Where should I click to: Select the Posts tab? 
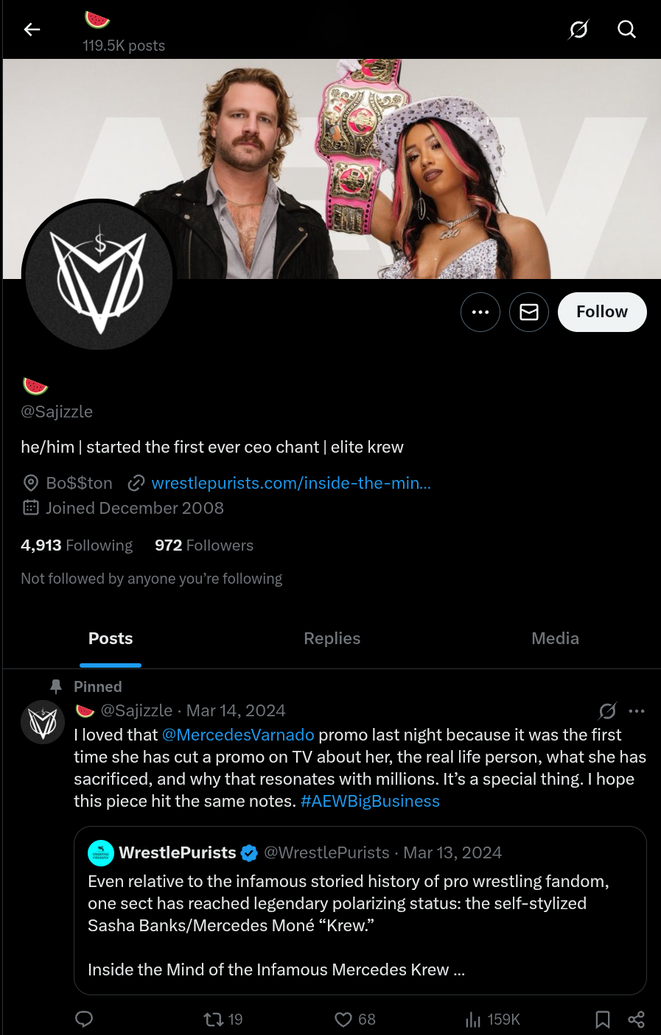click(110, 638)
